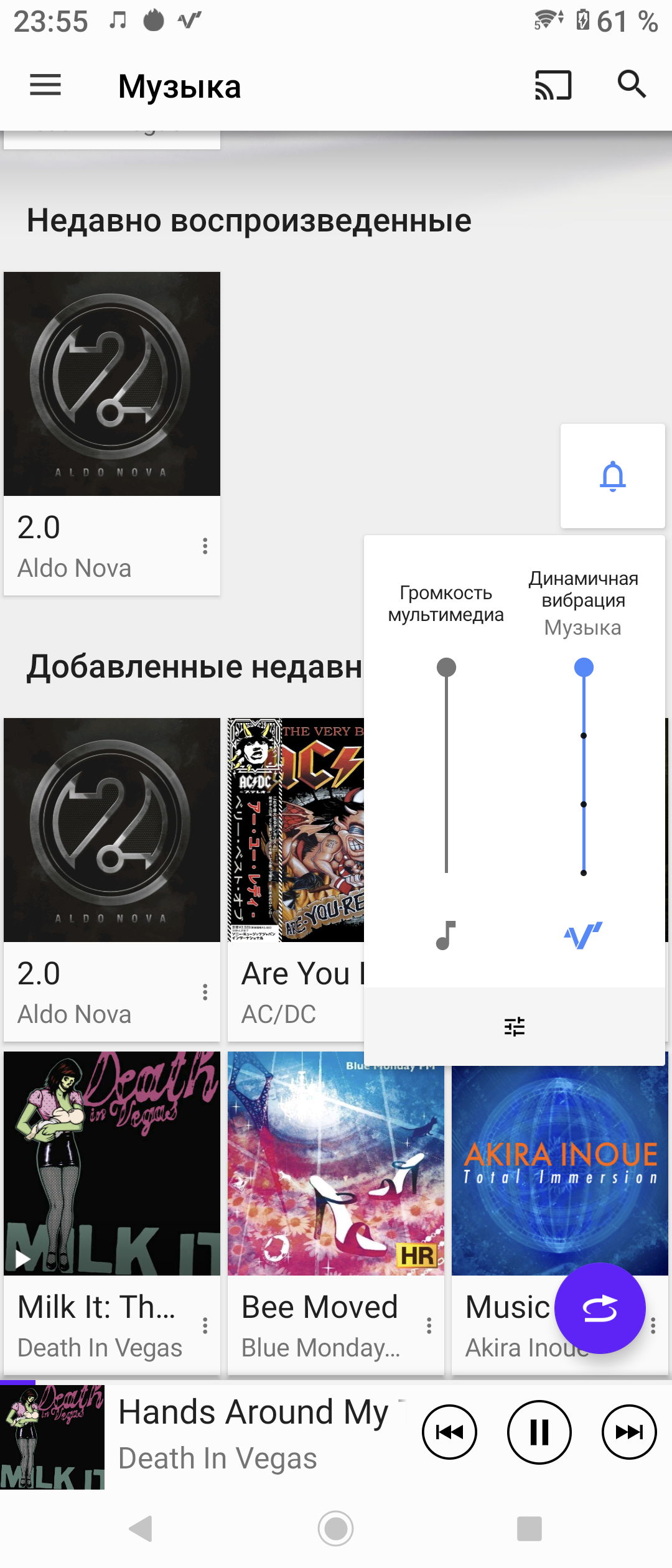
Task: Open music search
Action: [632, 84]
